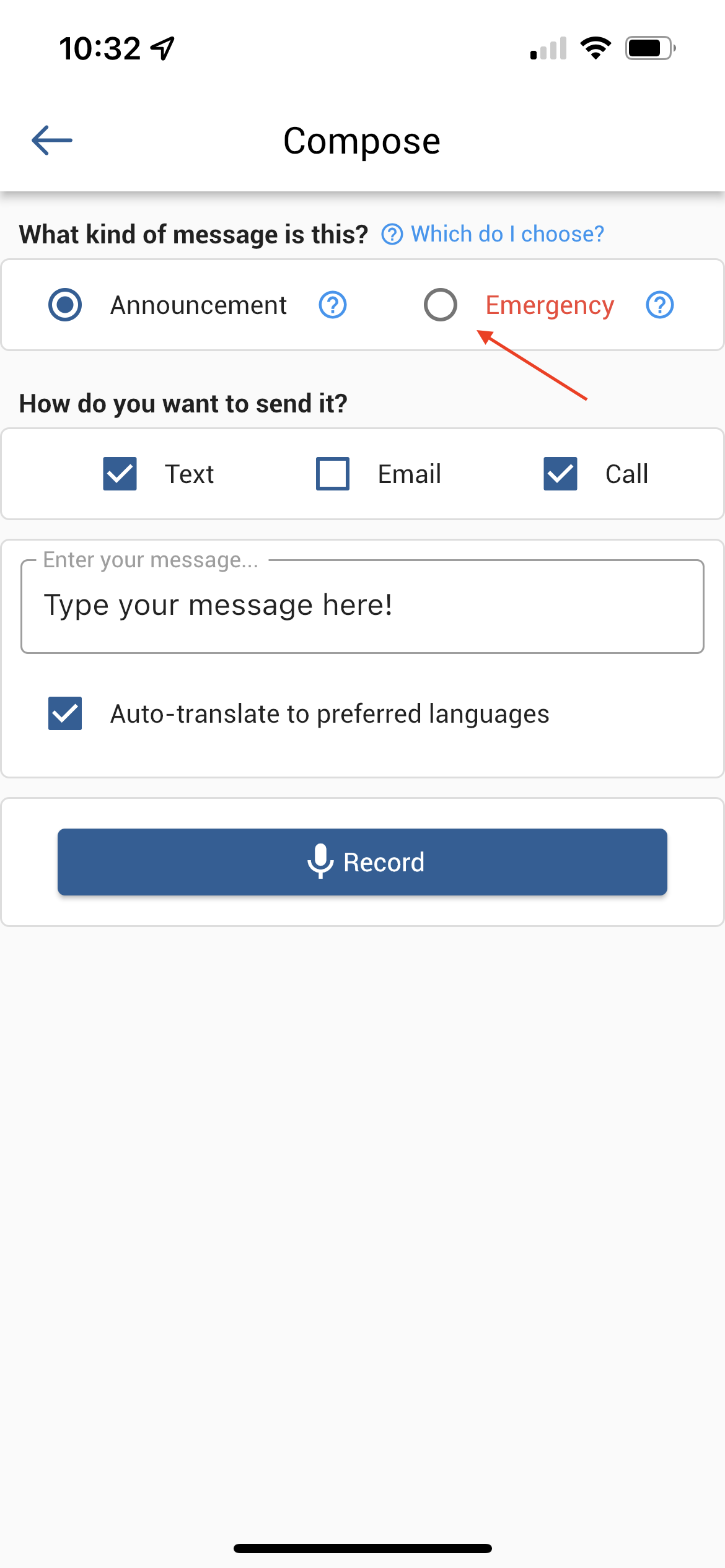725x1568 pixels.
Task: Go back from the Compose screen
Action: [52, 141]
